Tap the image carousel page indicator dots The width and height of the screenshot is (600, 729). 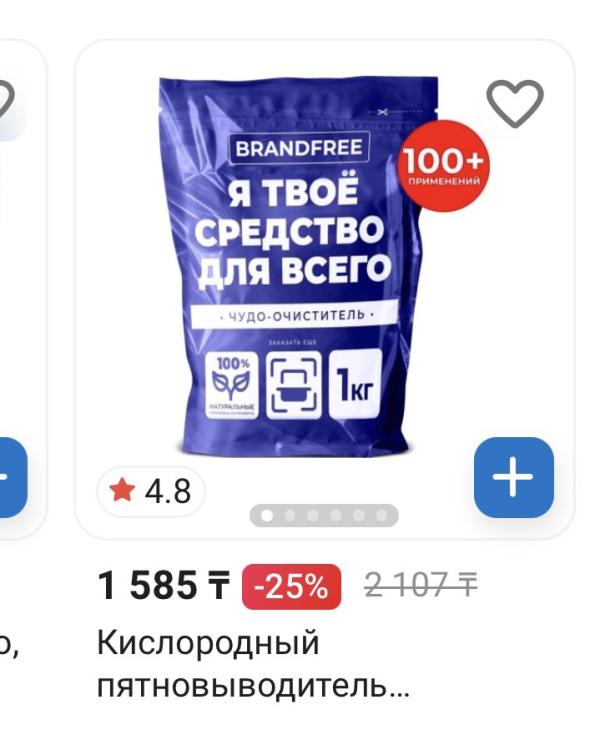click(324, 516)
